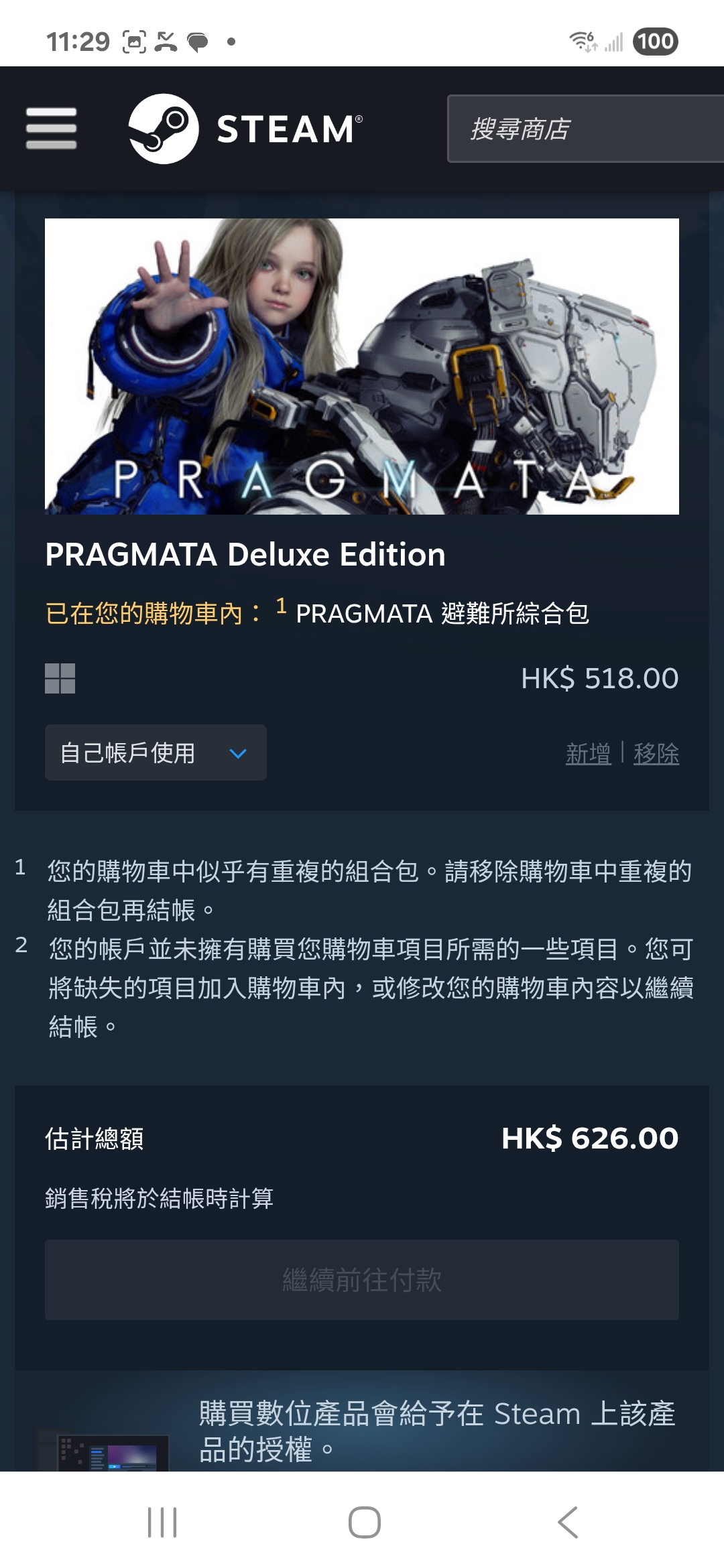Open the hamburger menu
This screenshot has width=724, height=1568.
pos(51,129)
